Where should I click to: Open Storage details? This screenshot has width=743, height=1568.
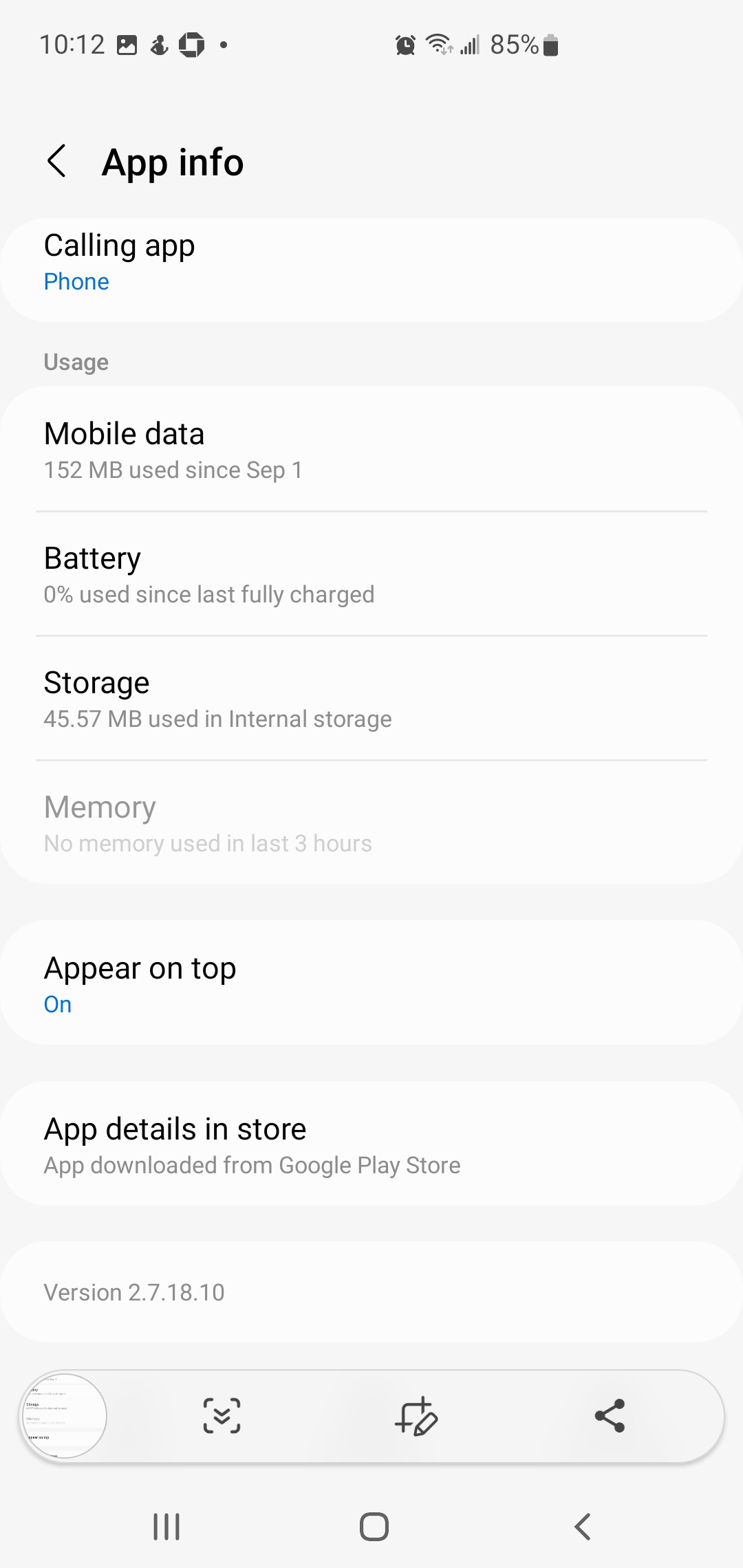point(371,699)
